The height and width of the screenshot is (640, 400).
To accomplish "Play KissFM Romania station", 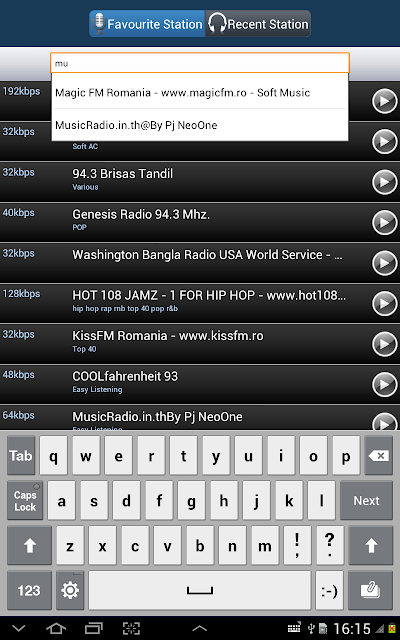I will (384, 344).
